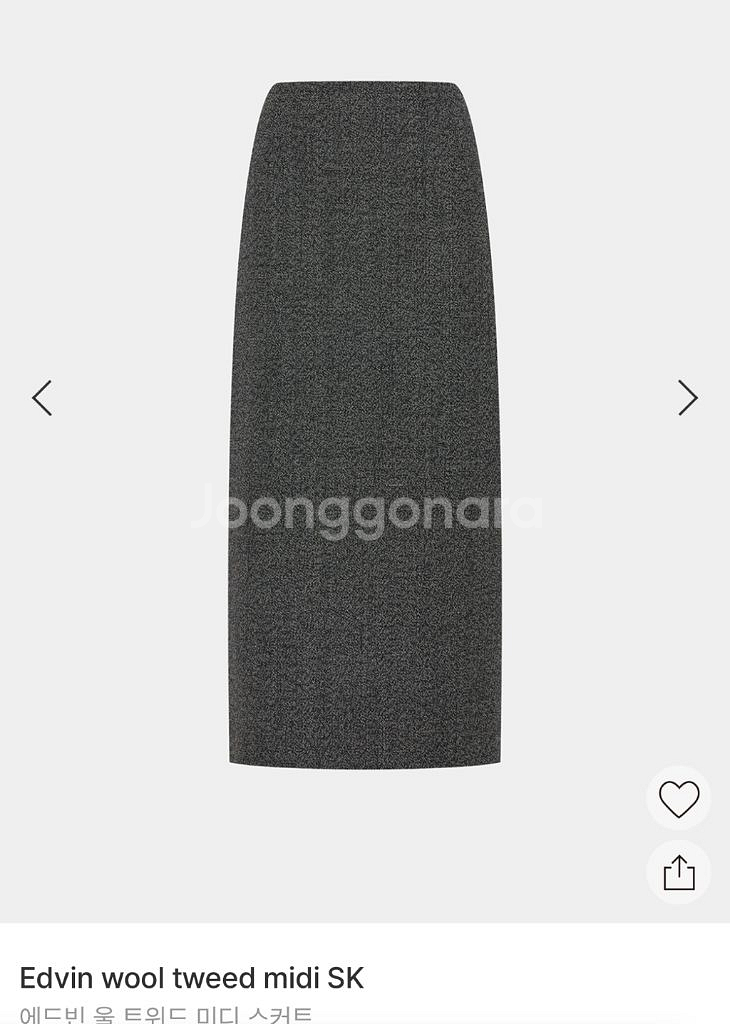The height and width of the screenshot is (1024, 730).
Task: Share this product
Action: tap(678, 872)
